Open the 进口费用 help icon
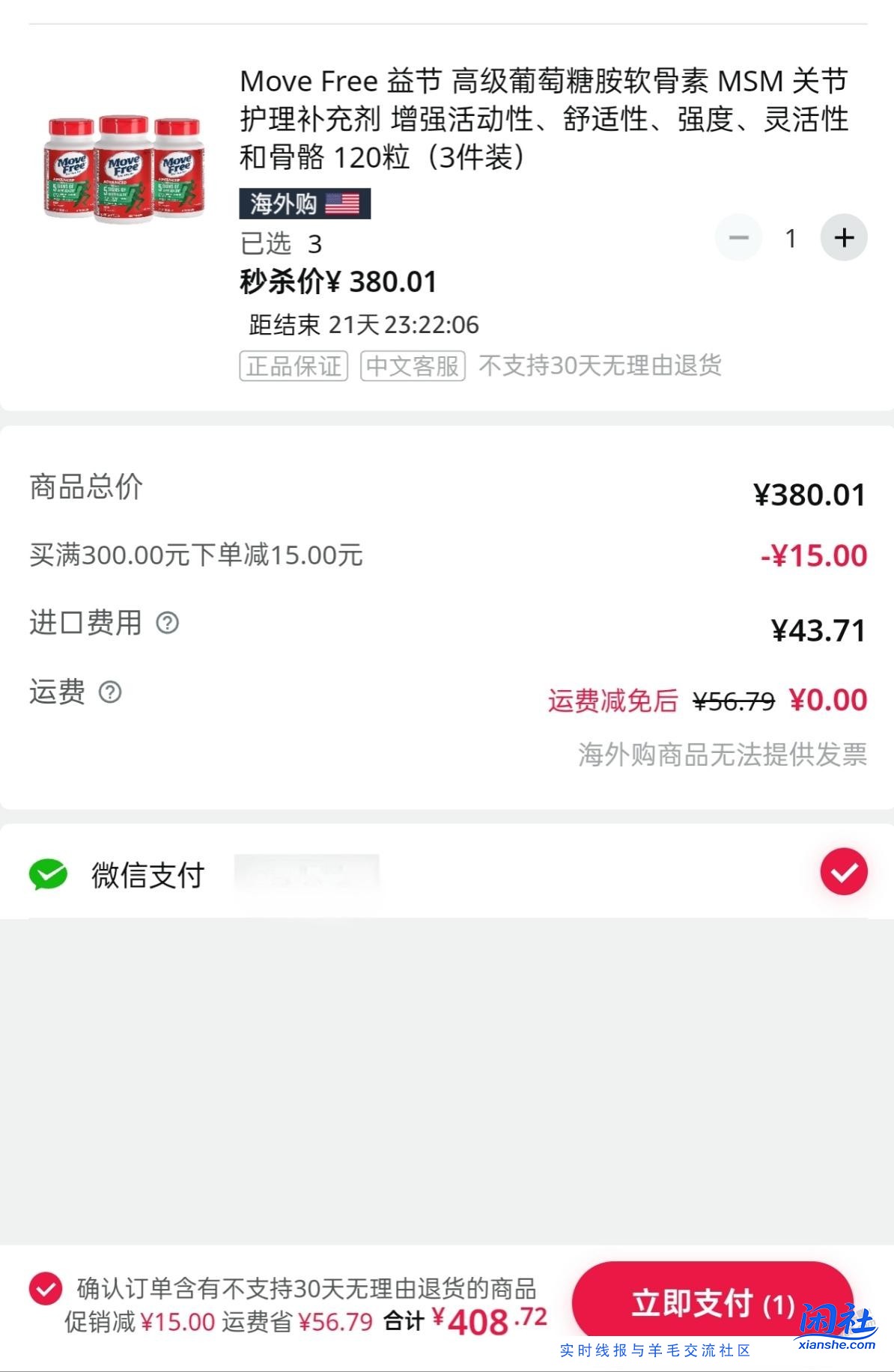This screenshot has height=1372, width=894. (165, 621)
